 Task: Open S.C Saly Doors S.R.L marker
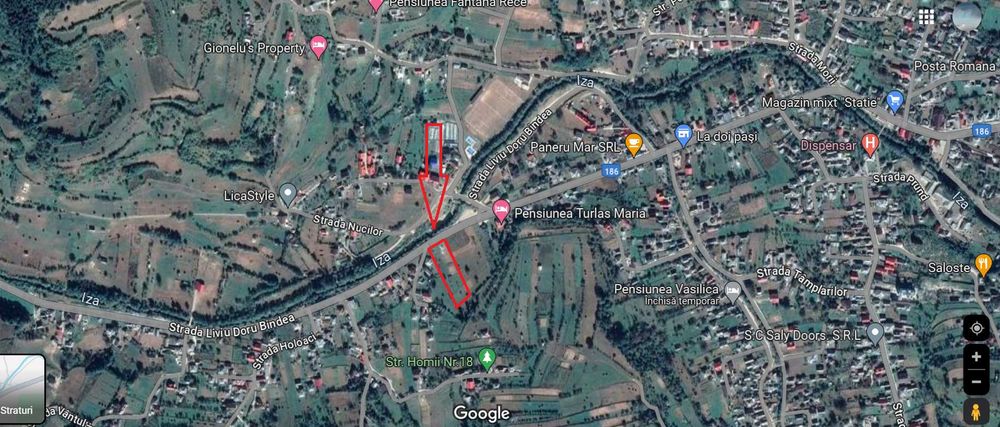[875, 333]
